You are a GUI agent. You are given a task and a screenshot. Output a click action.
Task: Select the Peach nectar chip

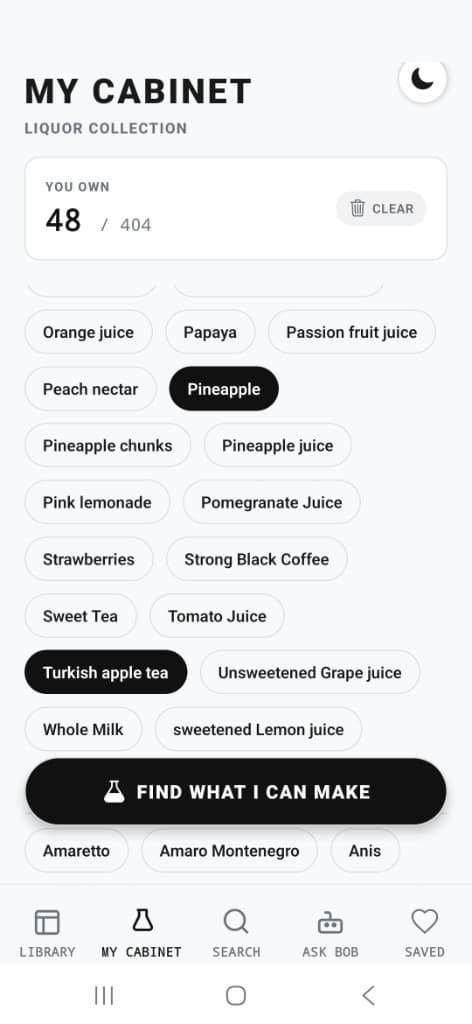pos(91,389)
